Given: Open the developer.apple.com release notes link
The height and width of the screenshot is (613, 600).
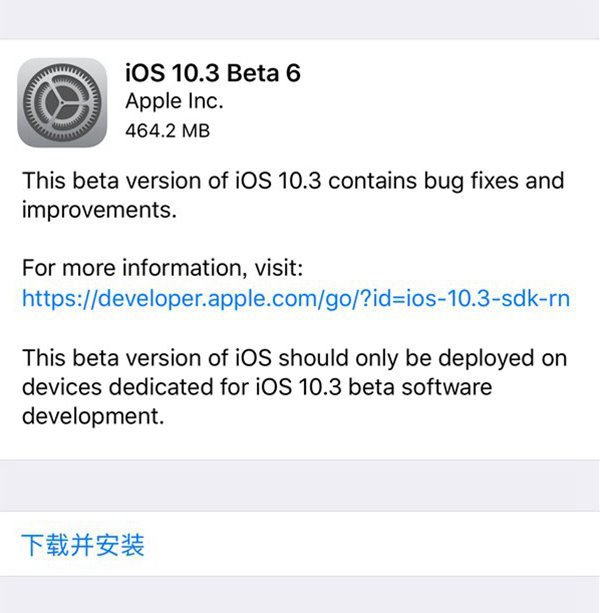Looking at the screenshot, I should coord(296,299).
